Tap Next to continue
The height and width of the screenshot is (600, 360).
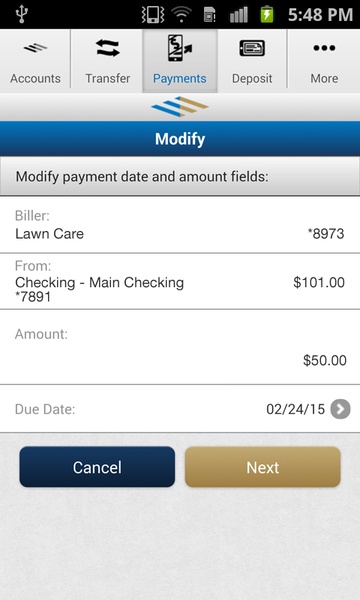[x=262, y=467]
